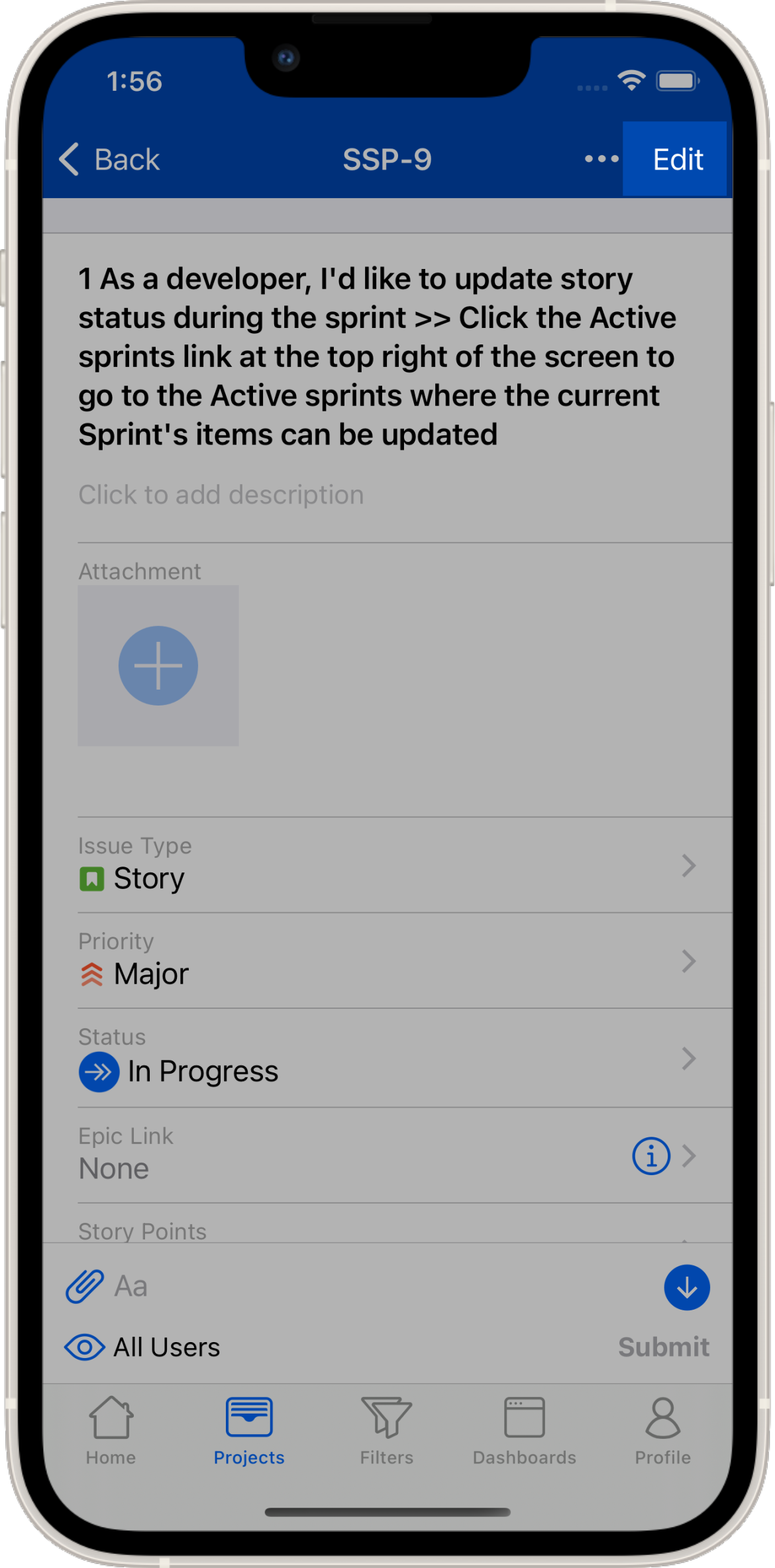Switch to the Projects tab

[249, 1430]
